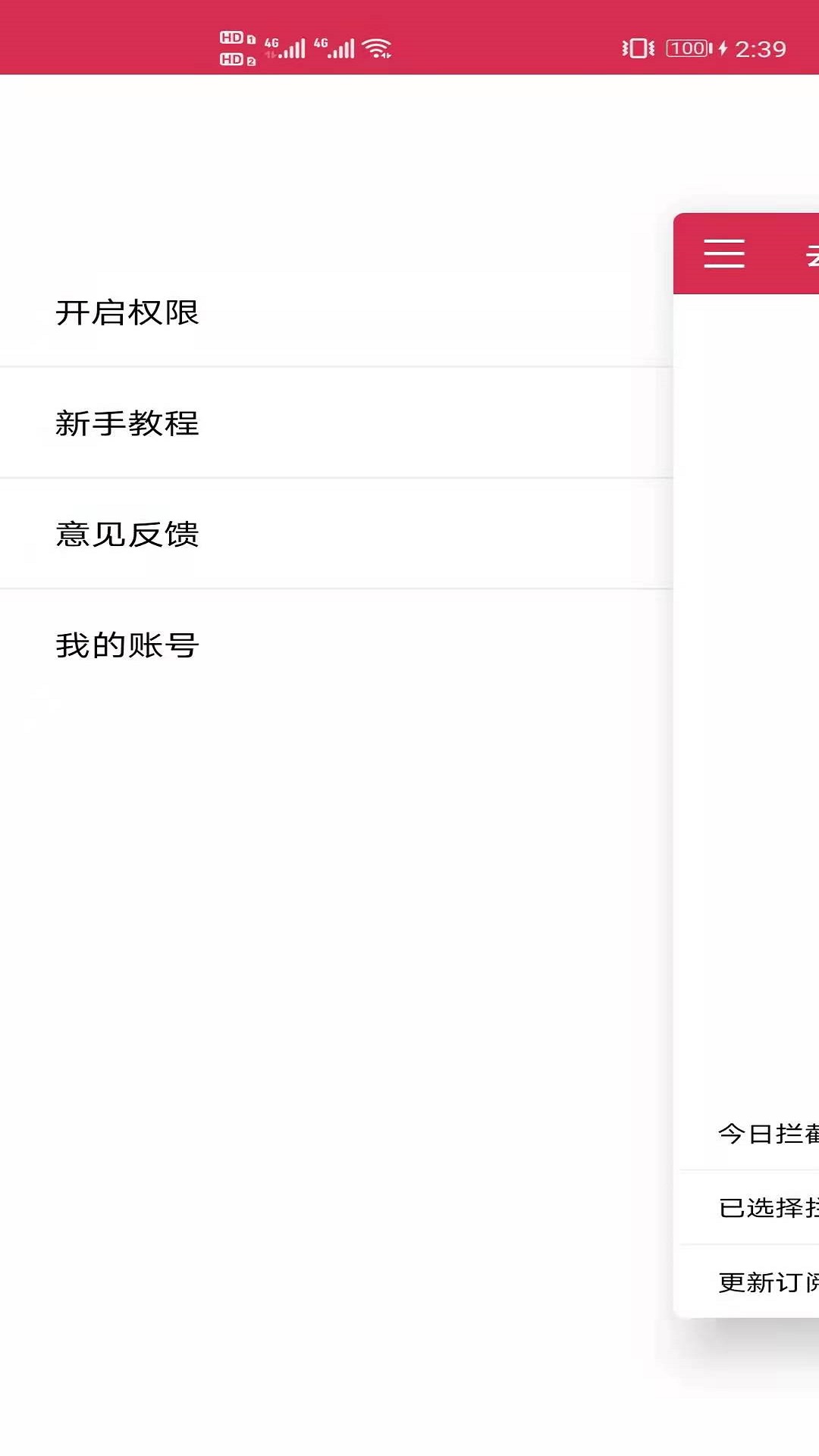Screen dimensions: 819x1456
Task: Open 意见反馈 to submit feedback
Action: coord(126,535)
